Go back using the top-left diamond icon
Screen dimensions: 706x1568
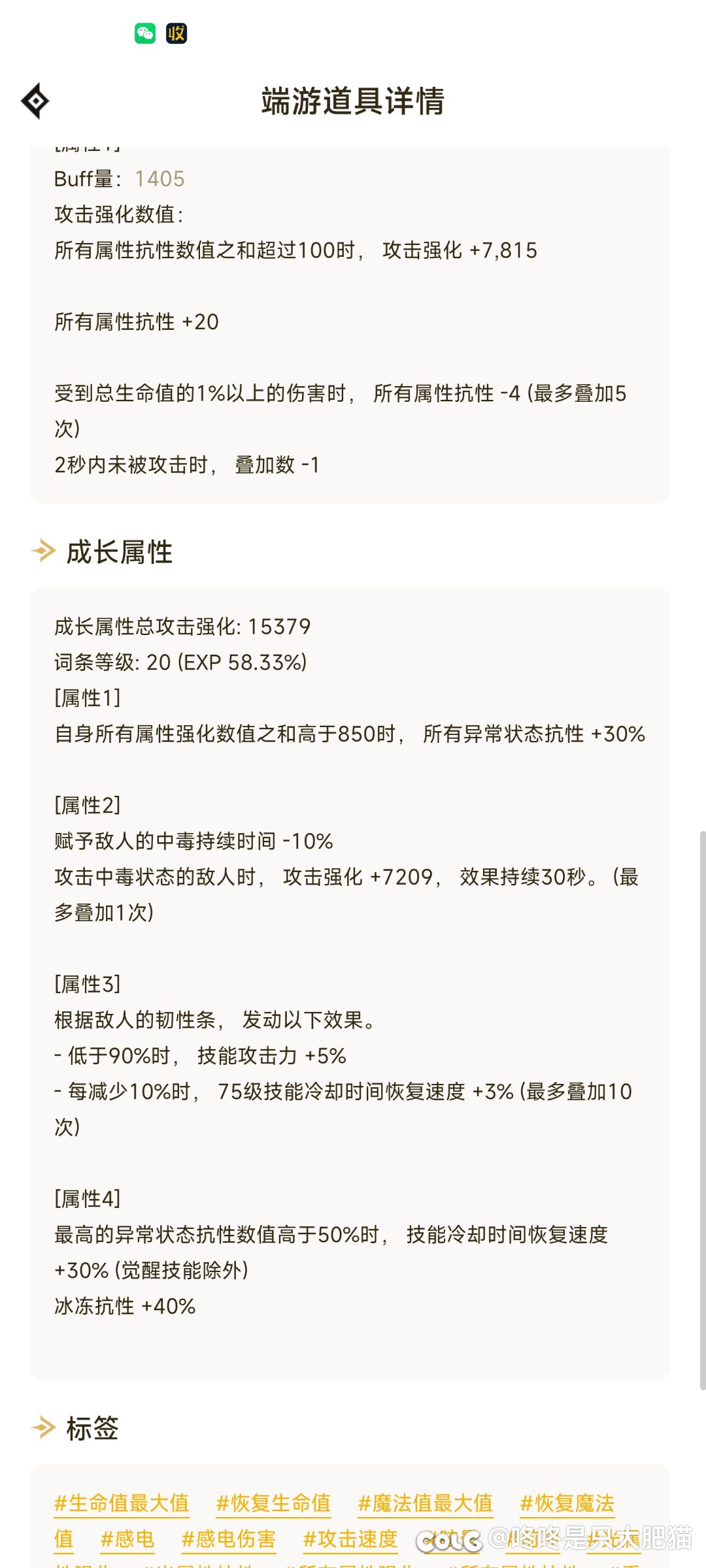coord(35,101)
